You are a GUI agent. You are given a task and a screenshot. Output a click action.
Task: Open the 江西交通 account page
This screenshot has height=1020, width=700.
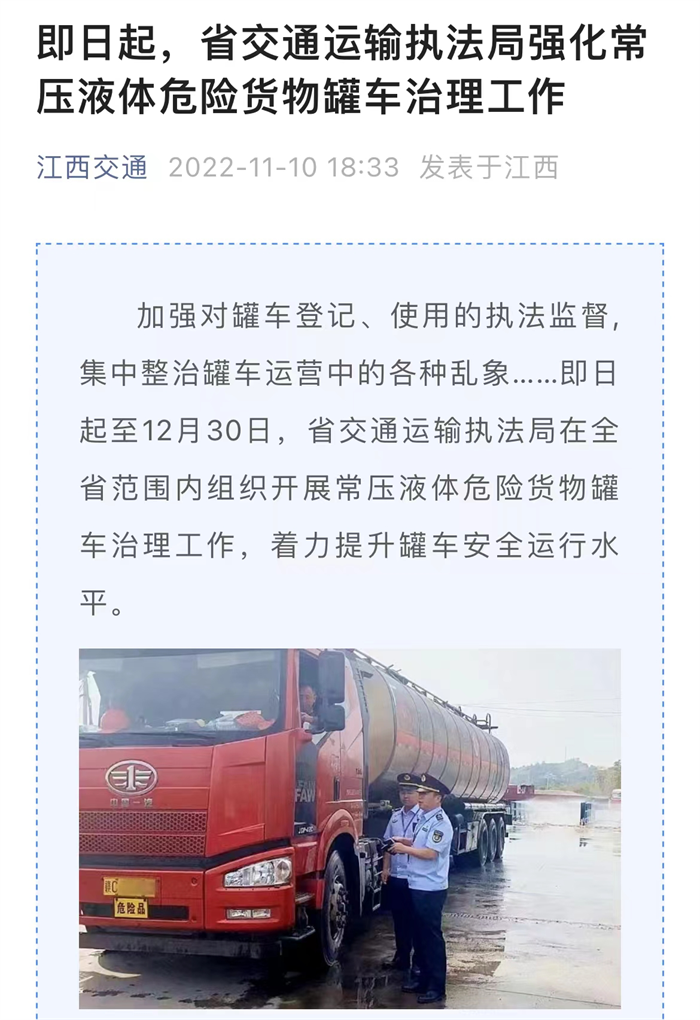click(x=92, y=167)
